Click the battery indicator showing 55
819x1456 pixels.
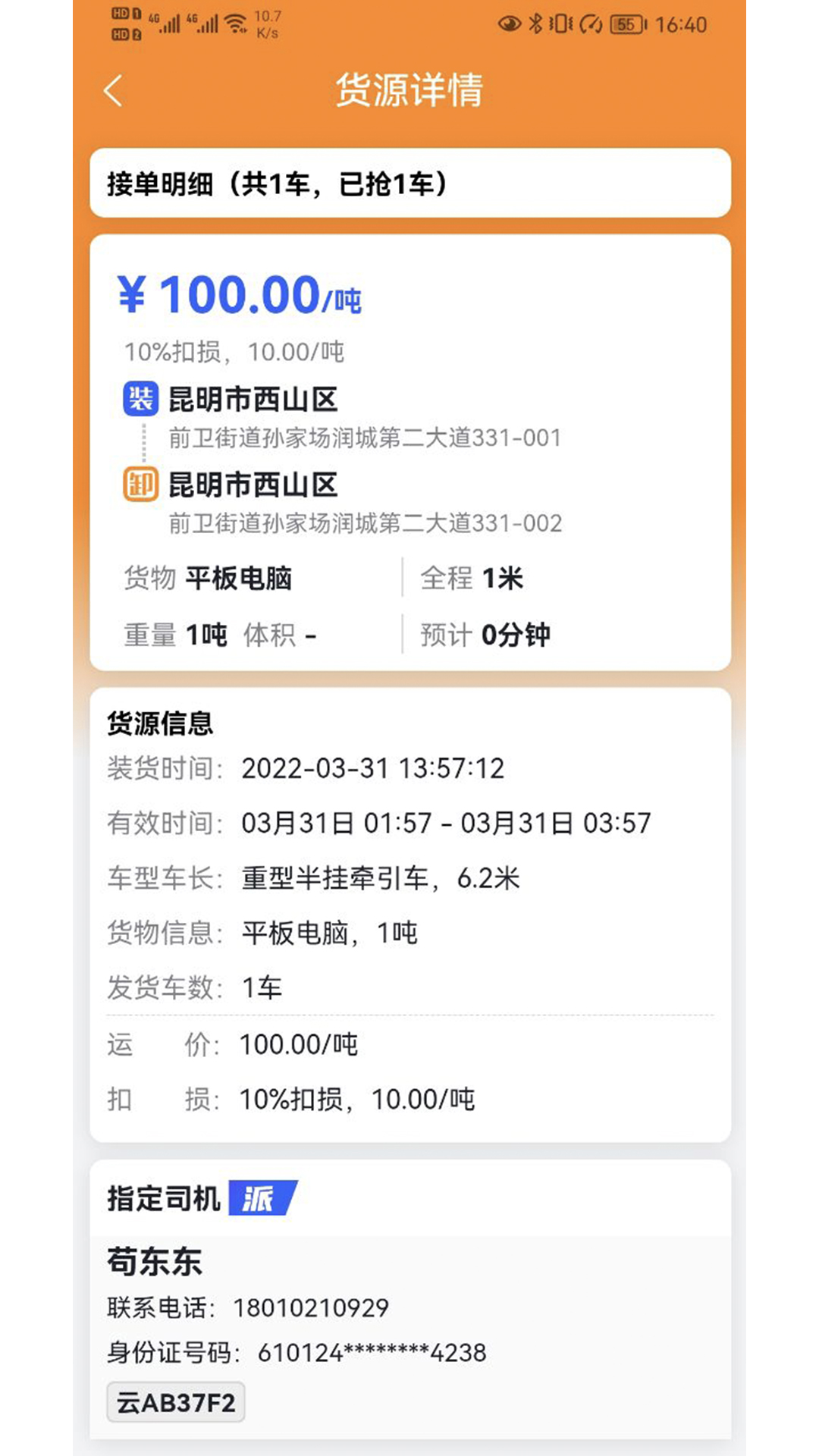coord(627,24)
